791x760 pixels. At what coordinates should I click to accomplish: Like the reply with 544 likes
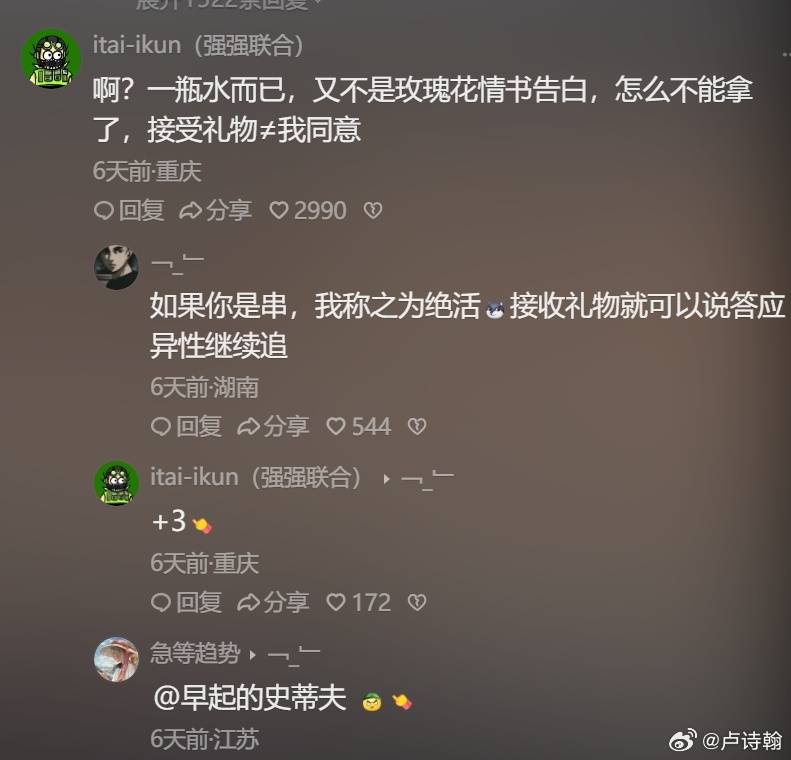[358, 426]
